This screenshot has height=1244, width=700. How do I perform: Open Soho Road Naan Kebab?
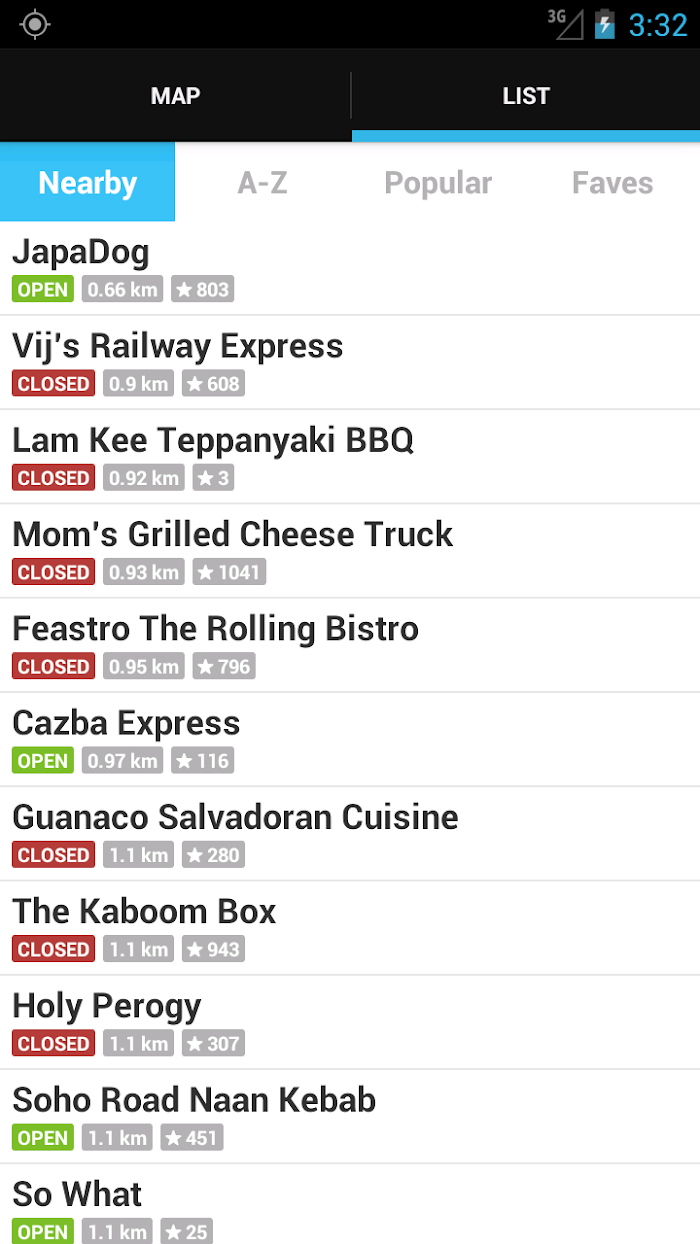click(x=350, y=1116)
